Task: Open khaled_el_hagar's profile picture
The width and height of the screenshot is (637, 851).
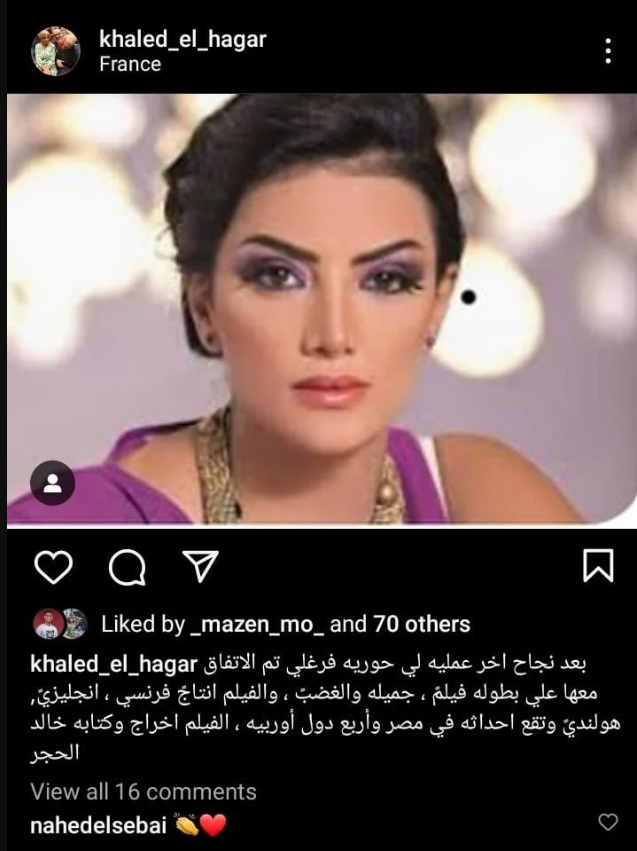Action: pos(55,51)
